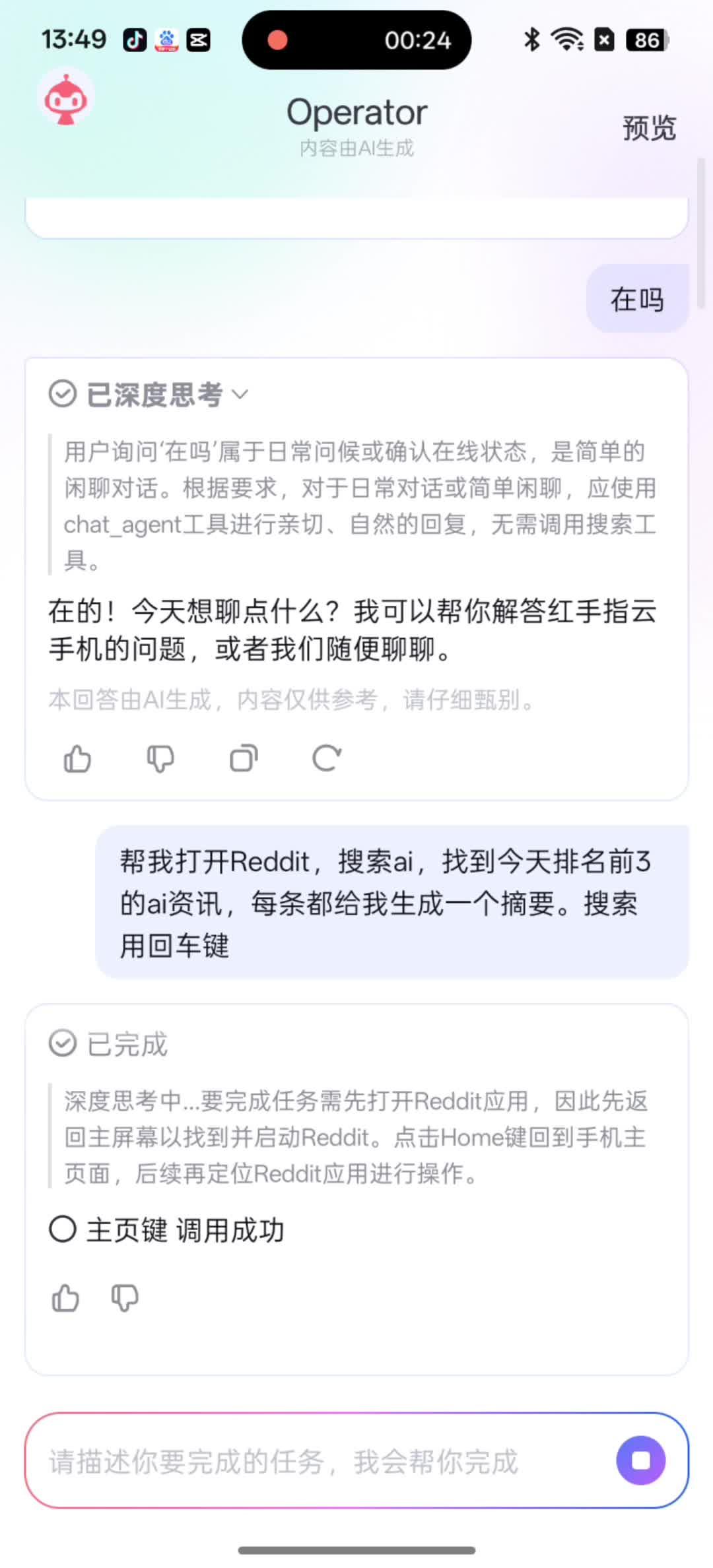Open the 预览 preview button
This screenshot has height=1568, width=713.
coord(649,127)
